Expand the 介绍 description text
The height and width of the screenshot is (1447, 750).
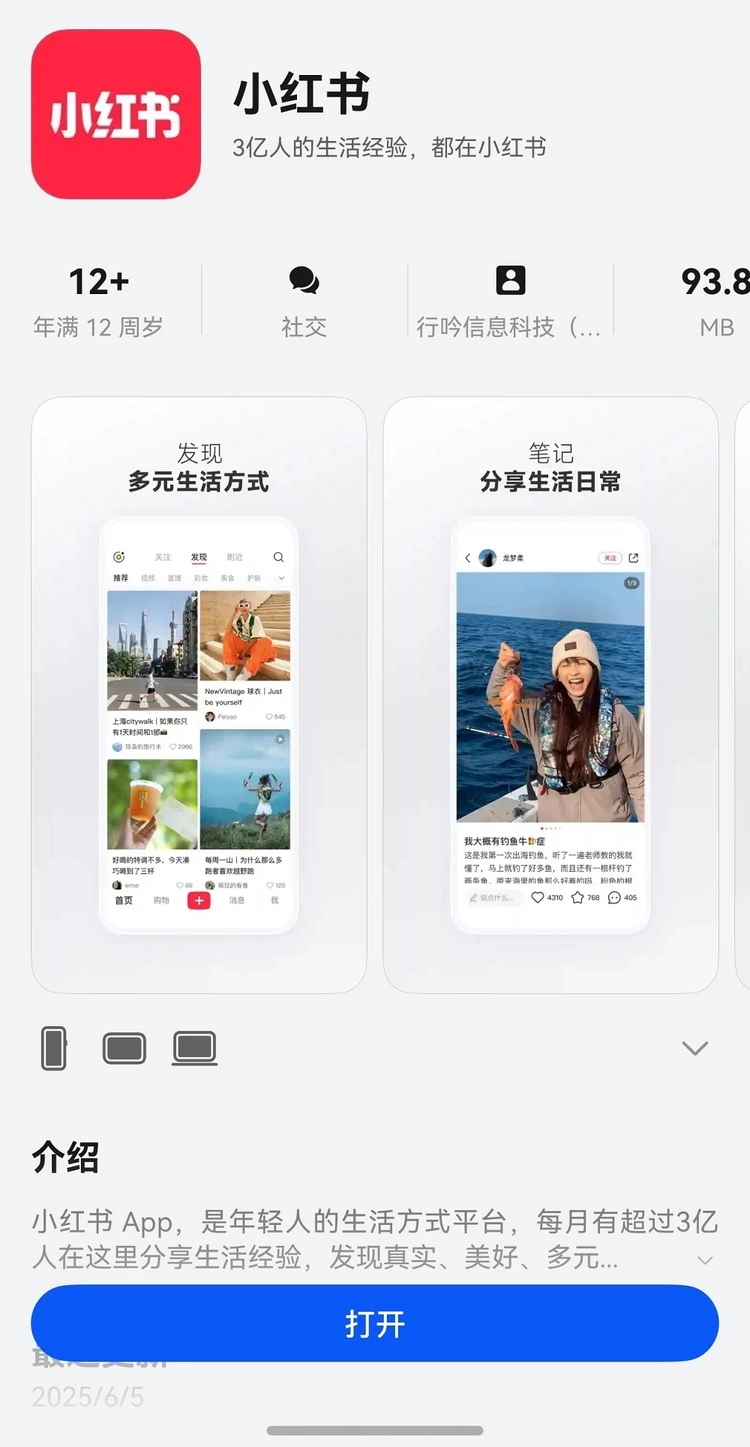click(x=704, y=1259)
